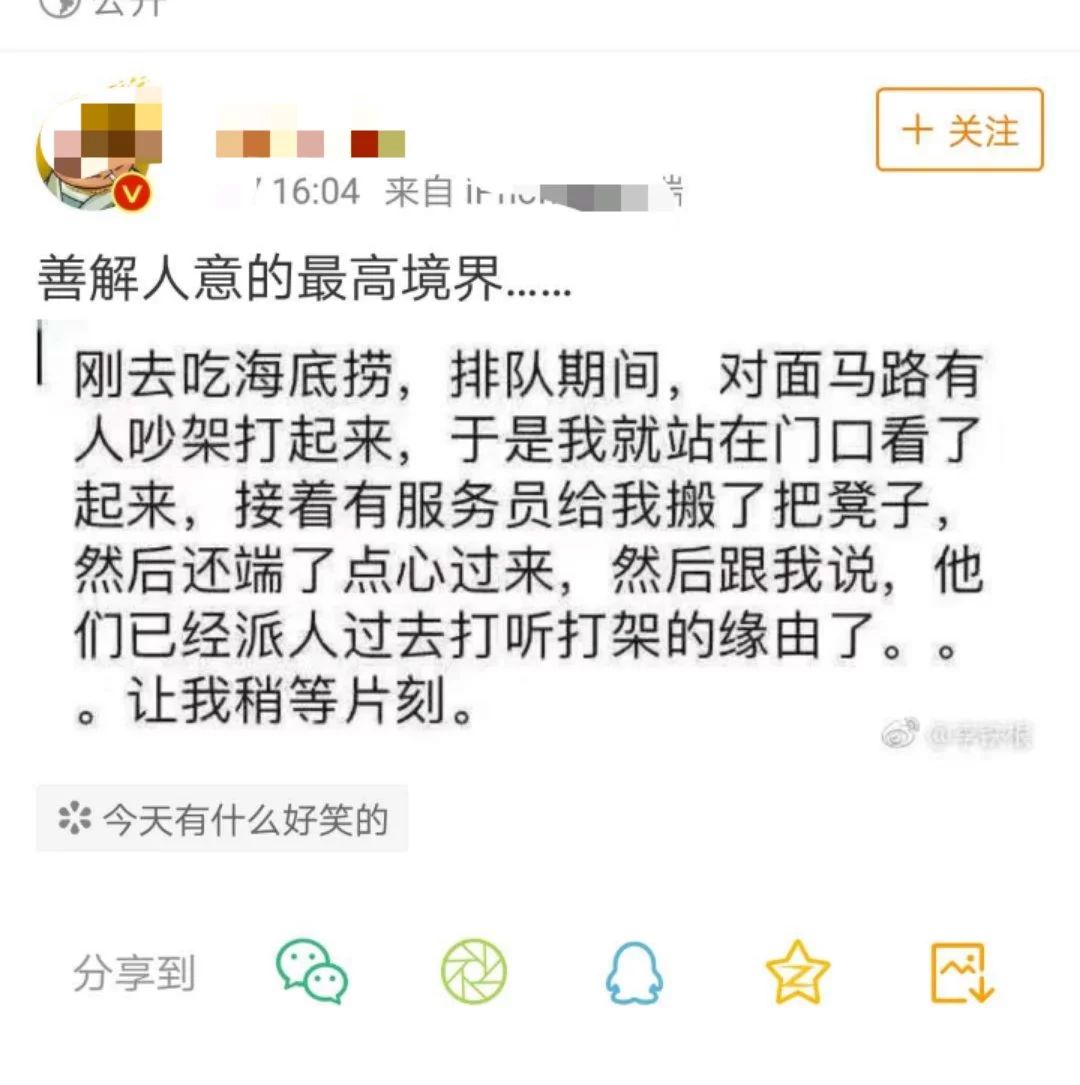
Task: Share the post to Qzone
Action: 797,972
